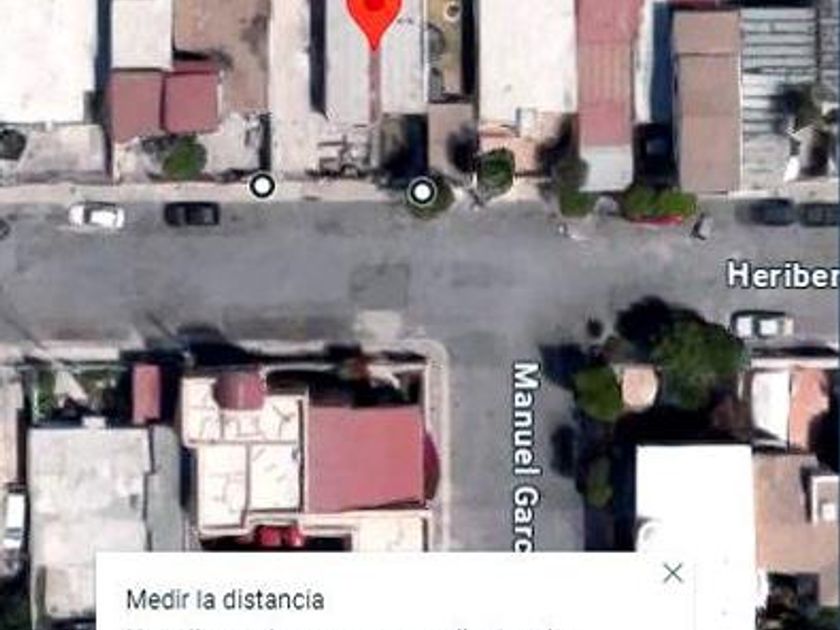Tap the red location pin
This screenshot has width=840, height=630.
click(374, 15)
